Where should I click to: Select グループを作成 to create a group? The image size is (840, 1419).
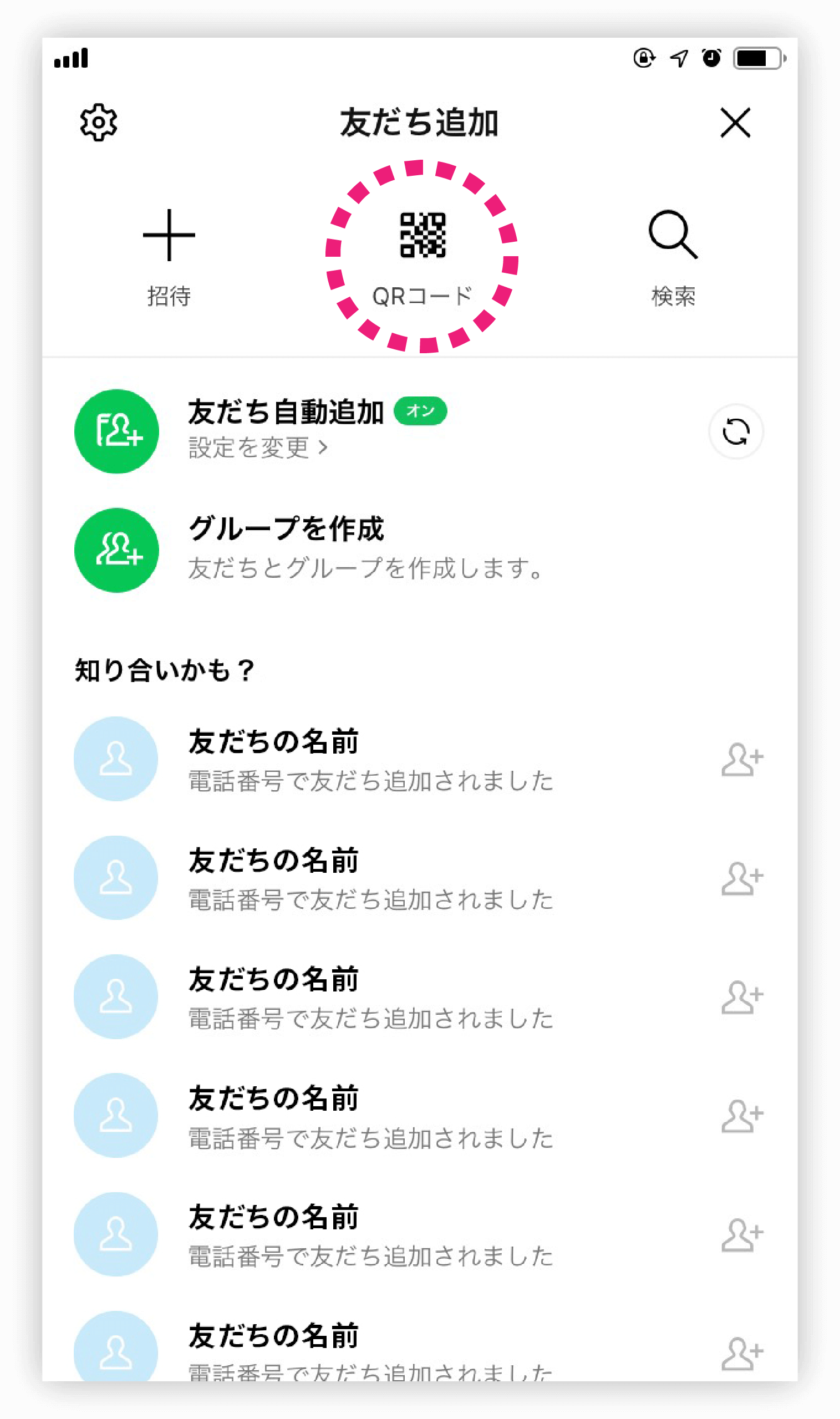[x=420, y=550]
